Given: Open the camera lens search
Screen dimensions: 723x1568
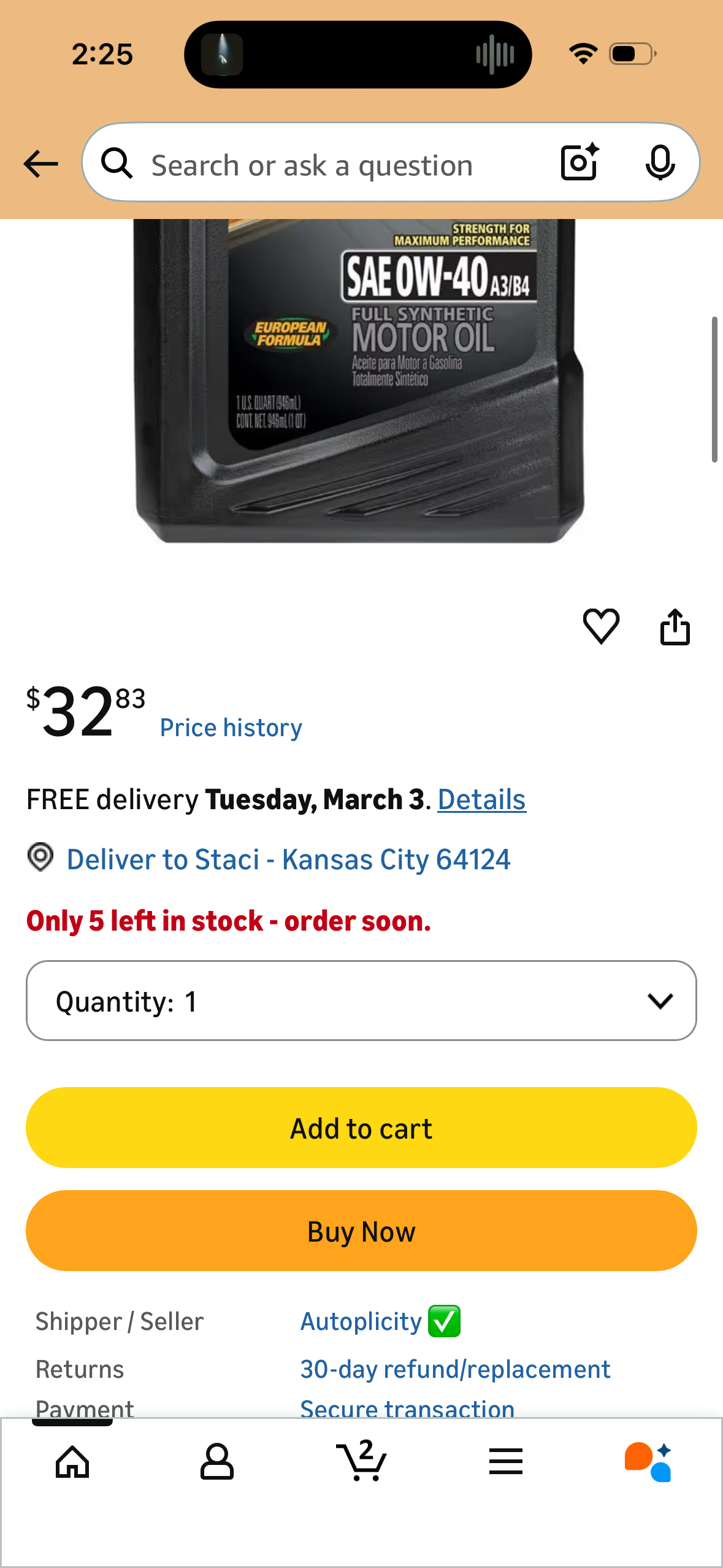Looking at the screenshot, I should pos(580,163).
